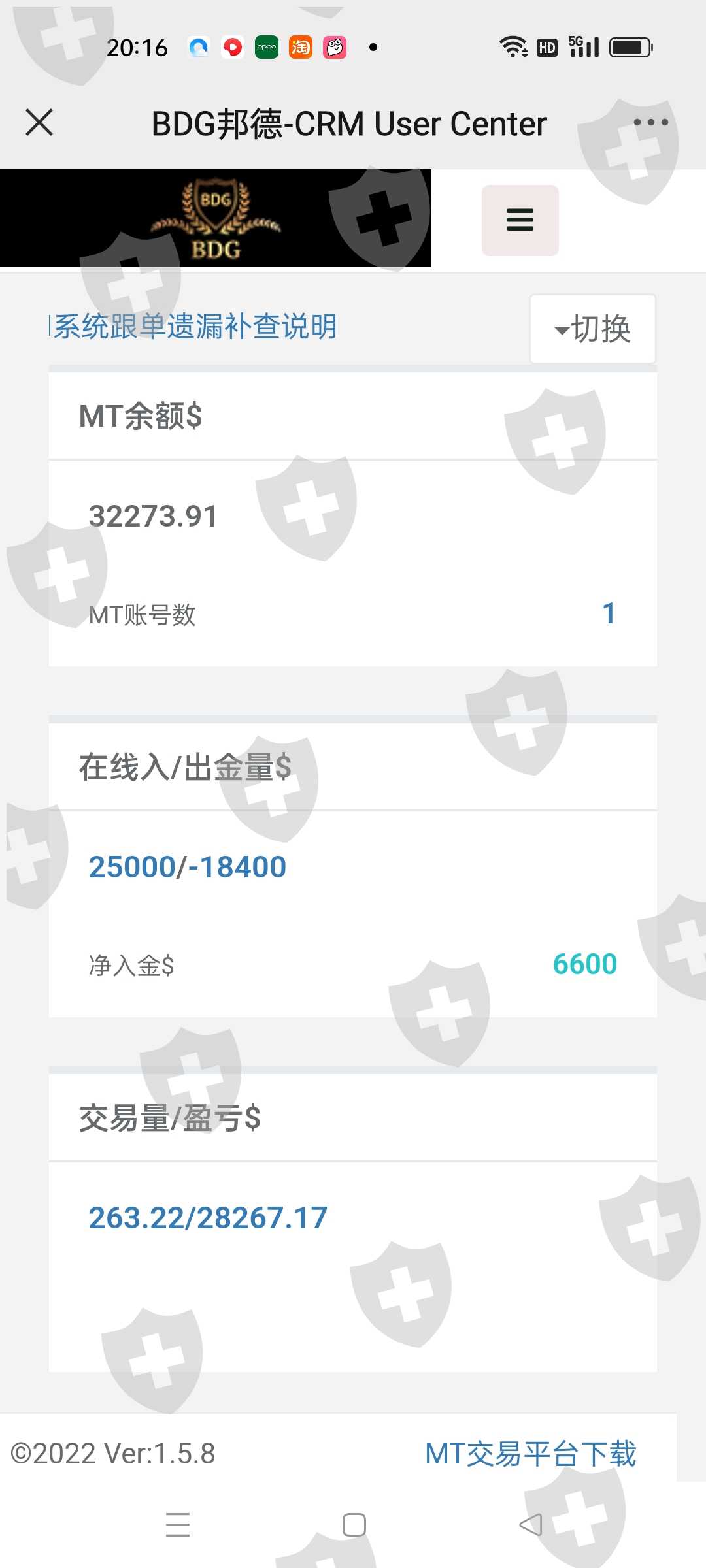
Task: Open the 263.22/28267.17 trading volume details
Action: [x=208, y=1218]
